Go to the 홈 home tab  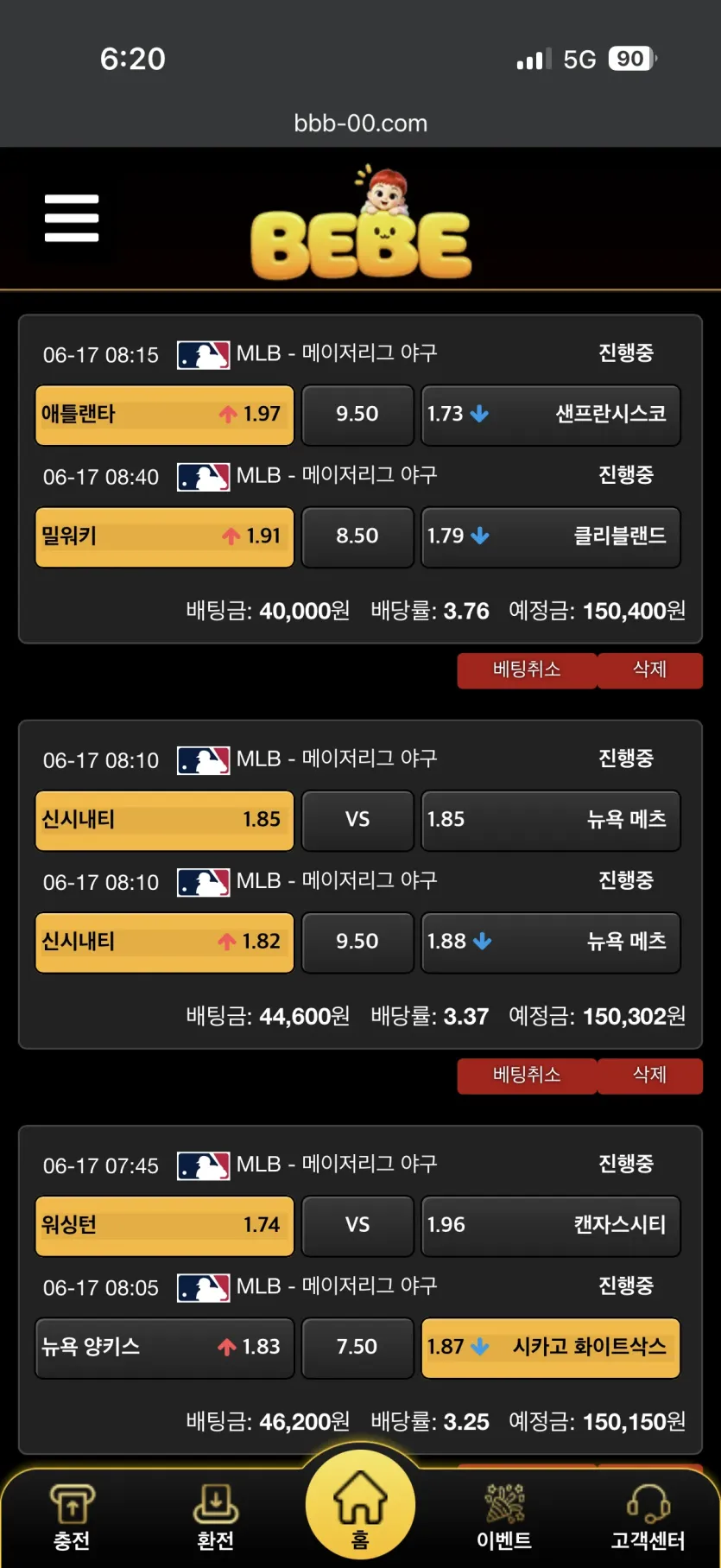(x=360, y=1508)
